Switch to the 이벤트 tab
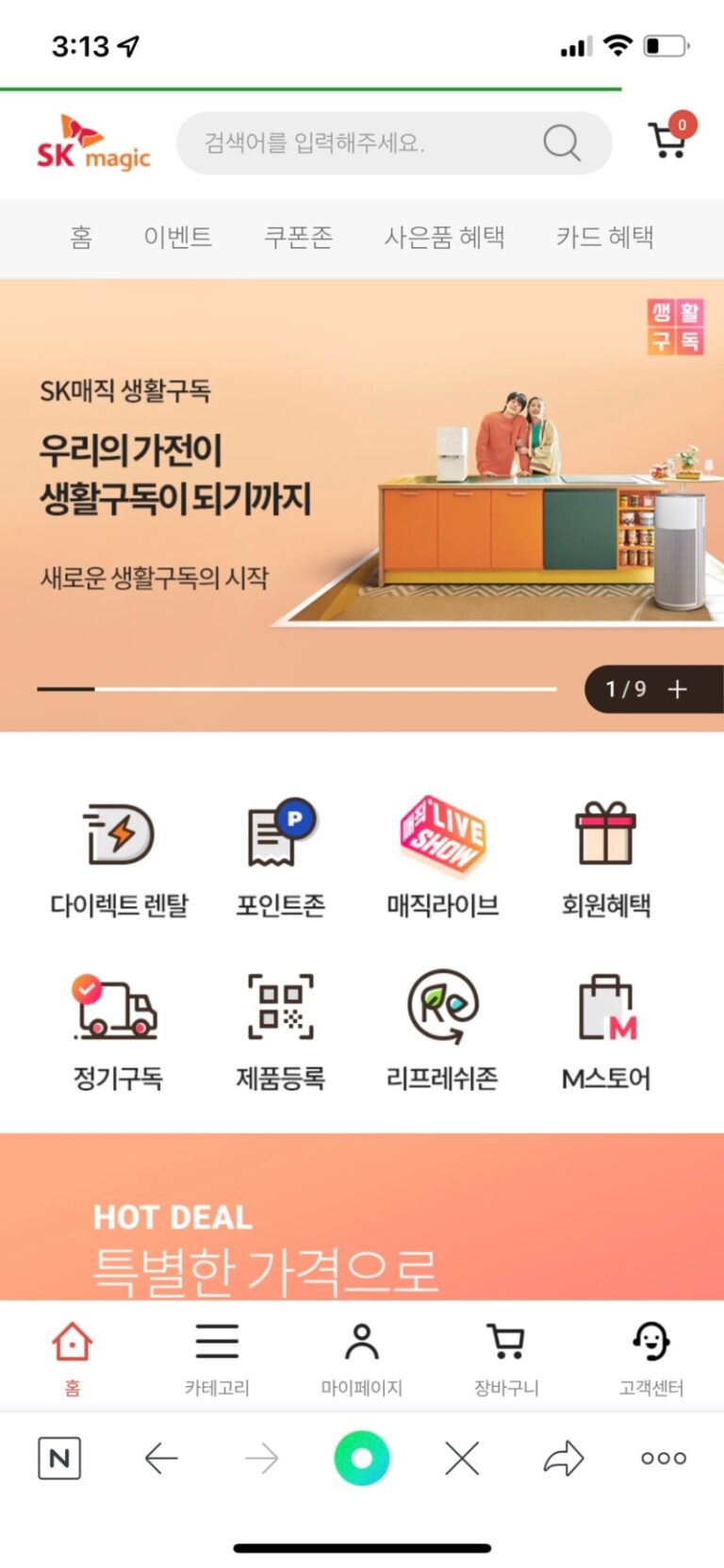This screenshot has height=1568, width=724. (x=177, y=237)
